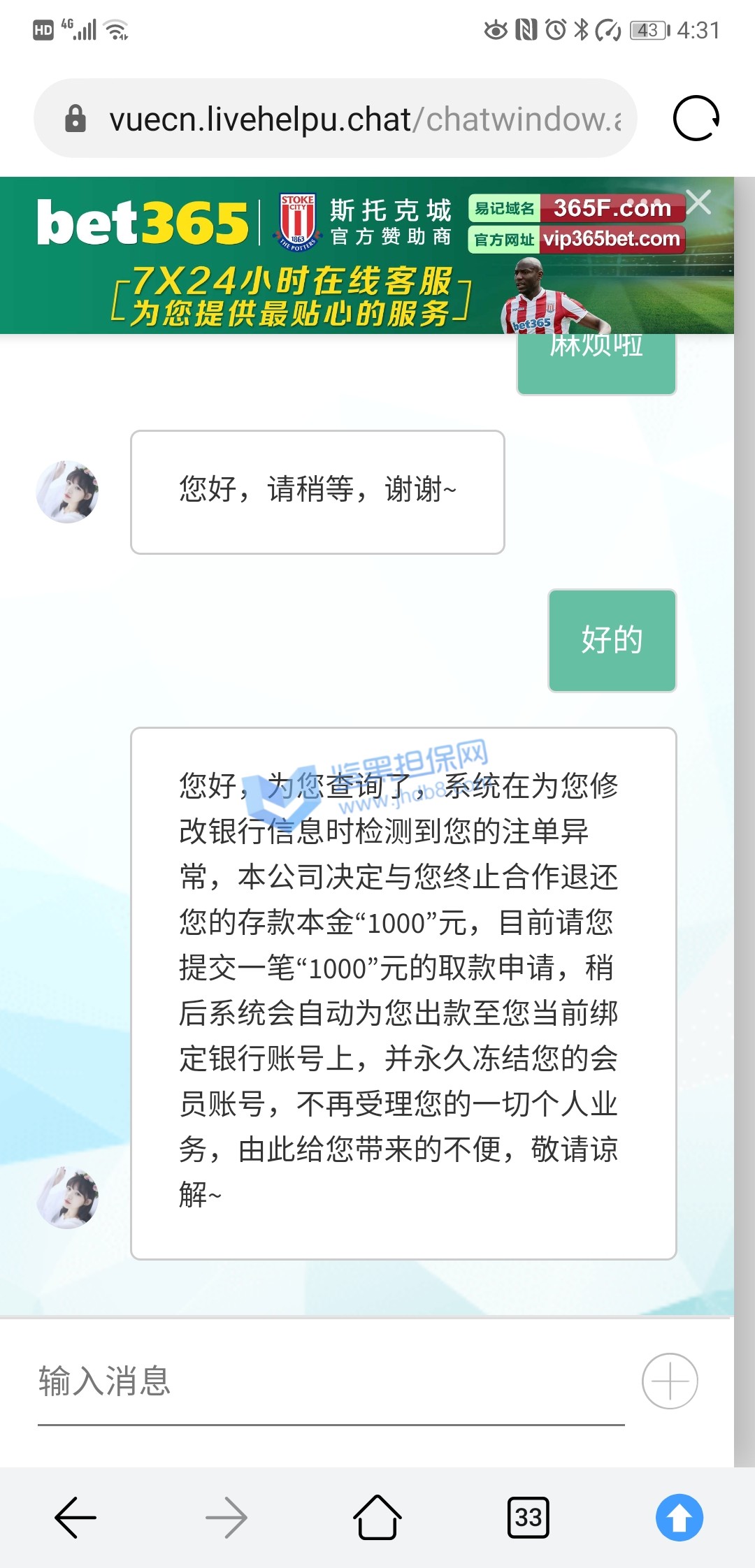The width and height of the screenshot is (755, 1568).
Task: Go back in the browser
Action: 75,1517
